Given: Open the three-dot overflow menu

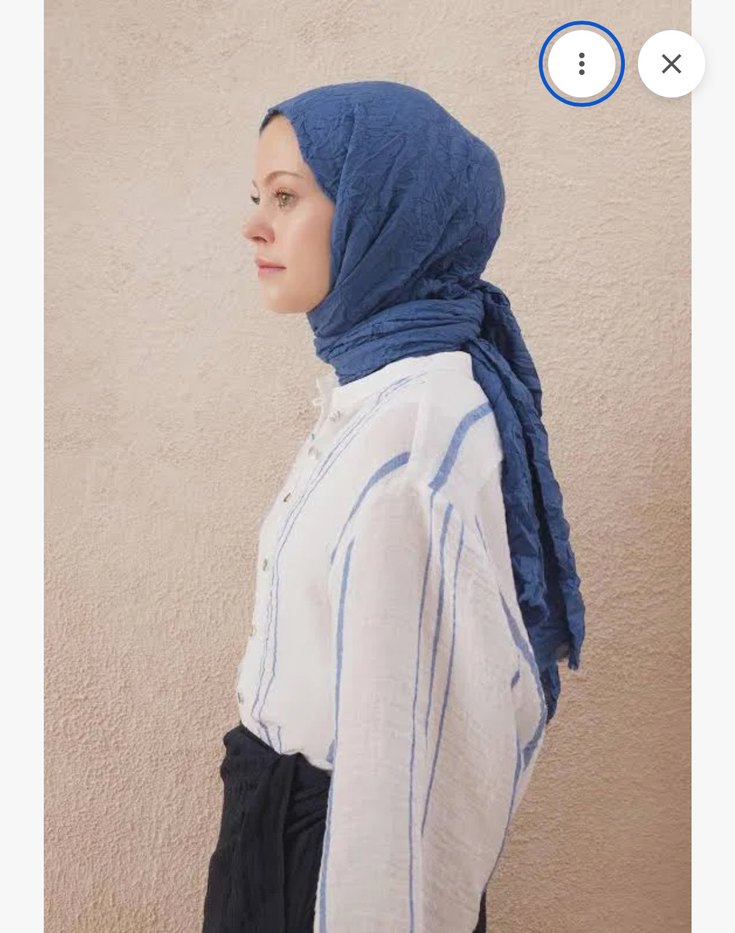Looking at the screenshot, I should point(581,64).
